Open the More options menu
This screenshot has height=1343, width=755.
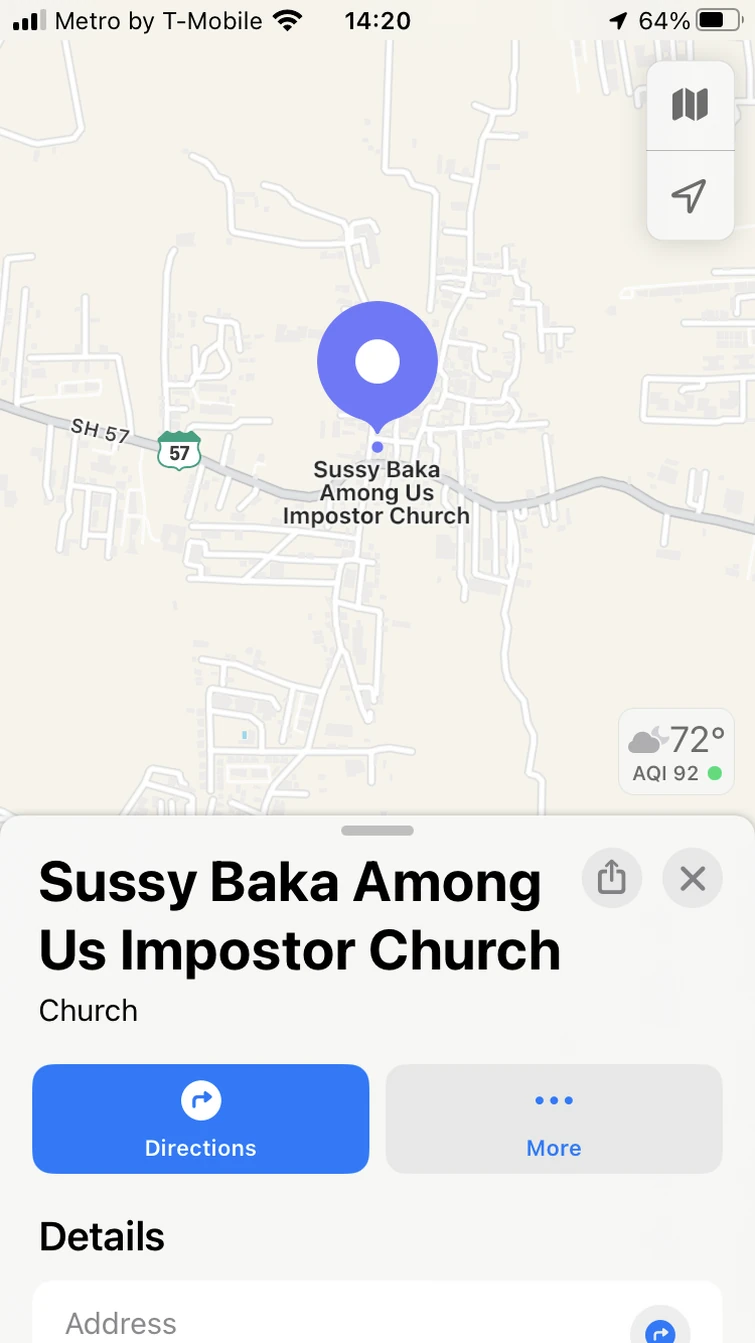[x=554, y=1119]
